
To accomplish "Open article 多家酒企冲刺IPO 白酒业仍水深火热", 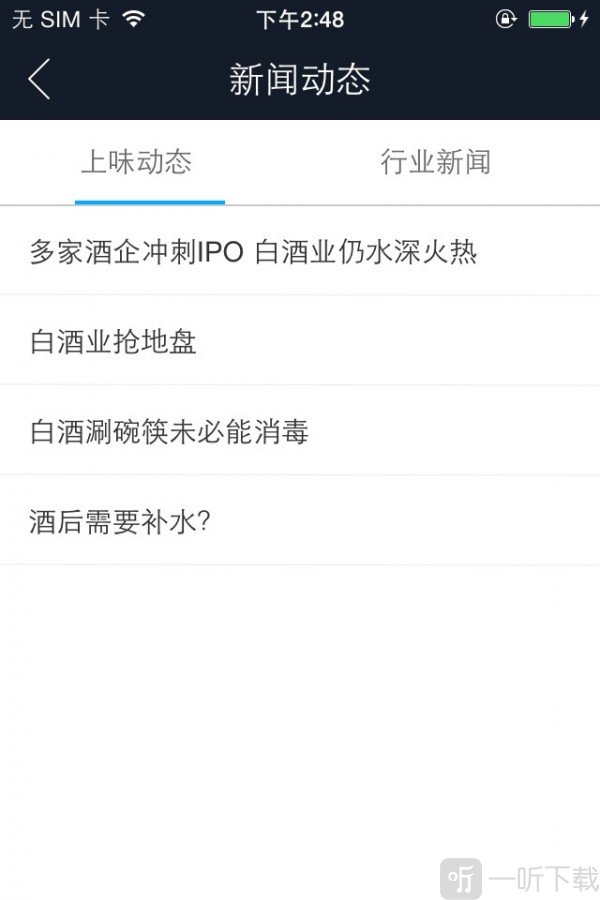I will point(253,252).
